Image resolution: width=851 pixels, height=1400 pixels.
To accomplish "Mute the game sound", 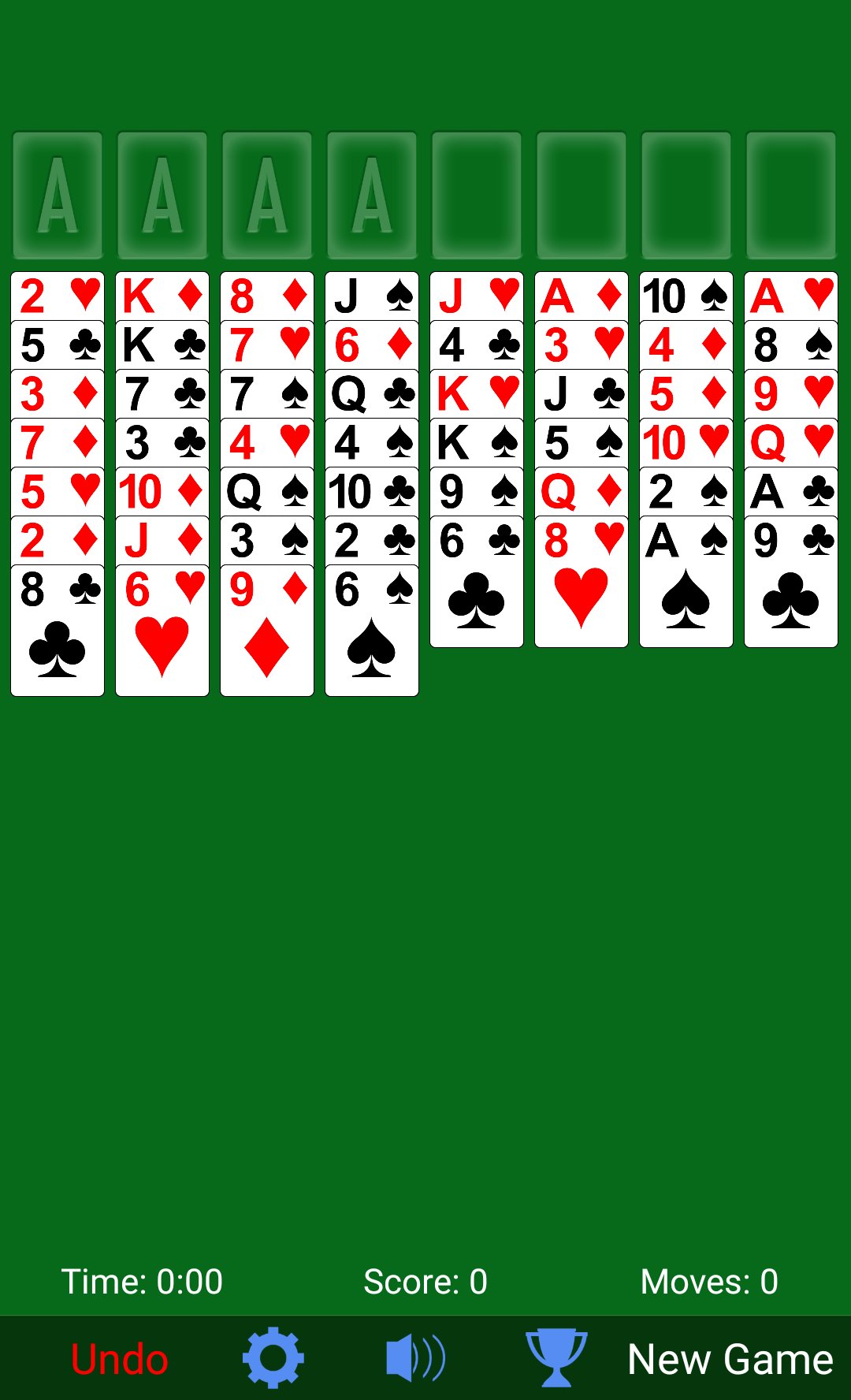I will [x=415, y=1358].
